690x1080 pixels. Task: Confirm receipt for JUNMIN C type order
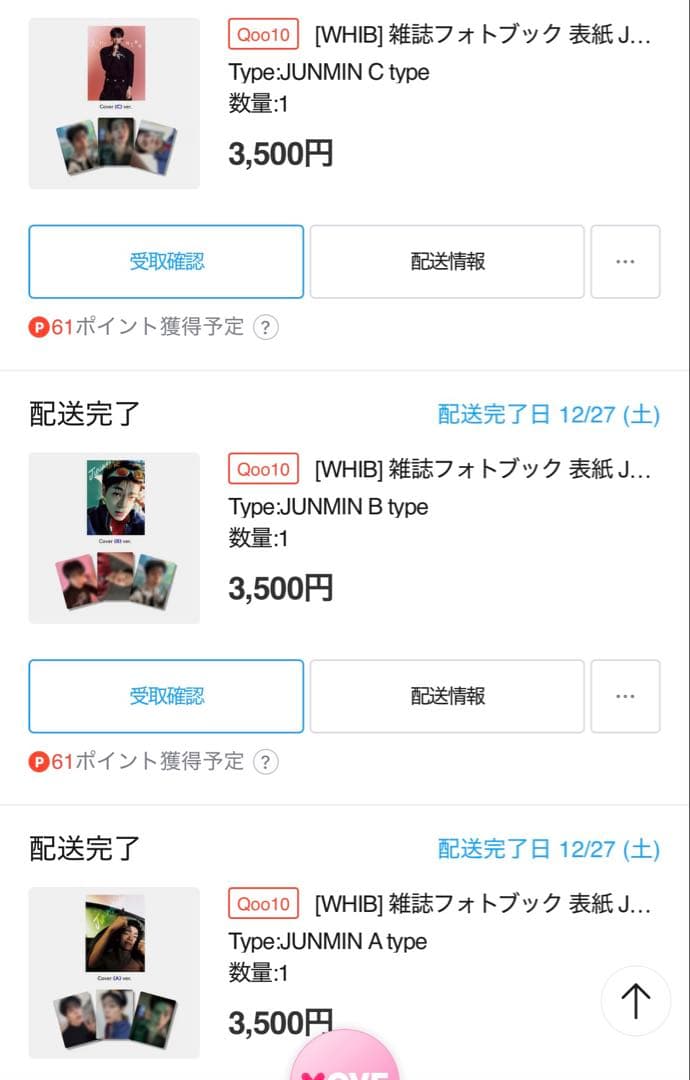click(x=166, y=262)
